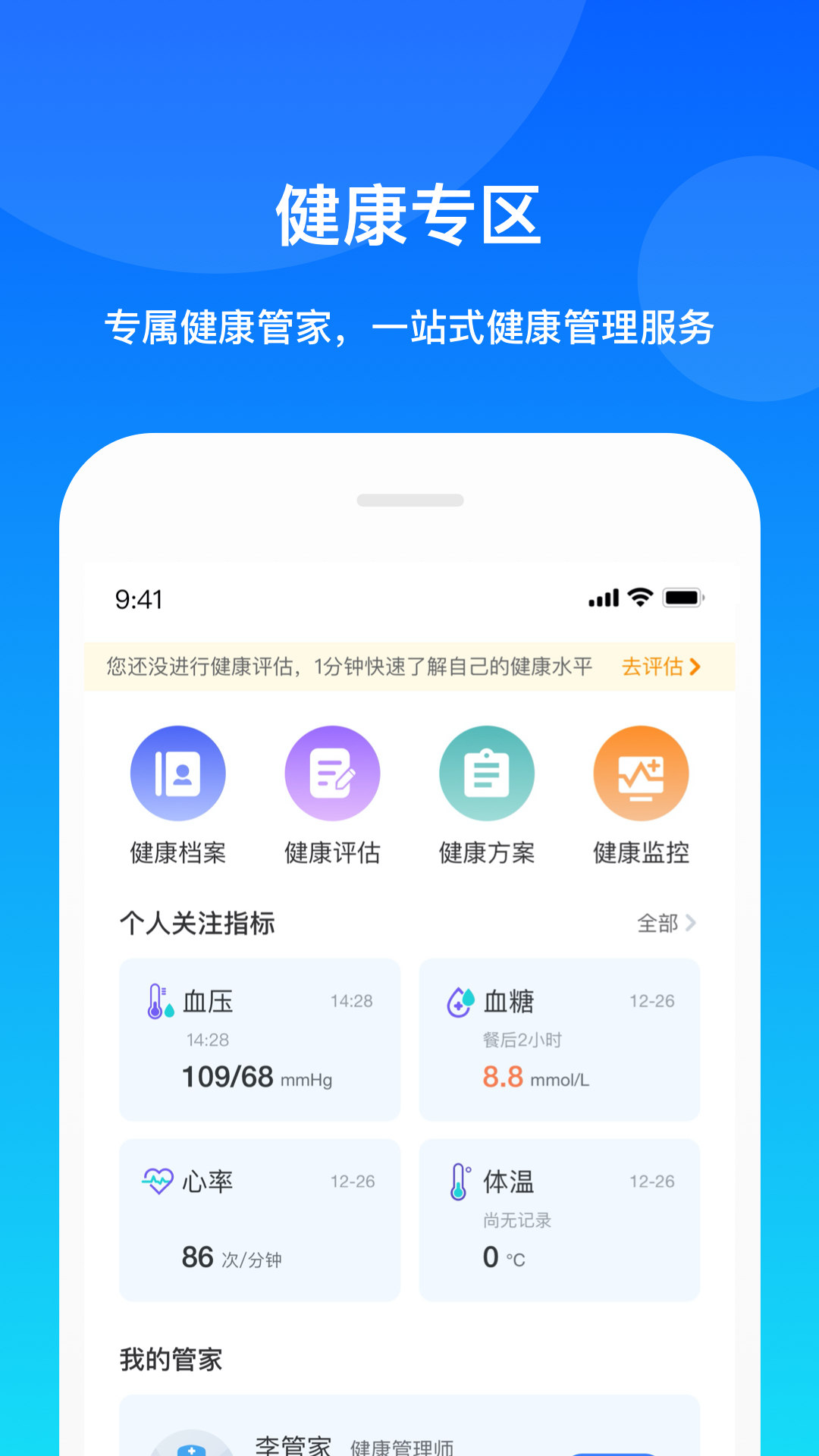Open the 血糖 餐后2小时 card
Image resolution: width=819 pixels, height=1456 pixels.
pyautogui.click(x=559, y=1040)
